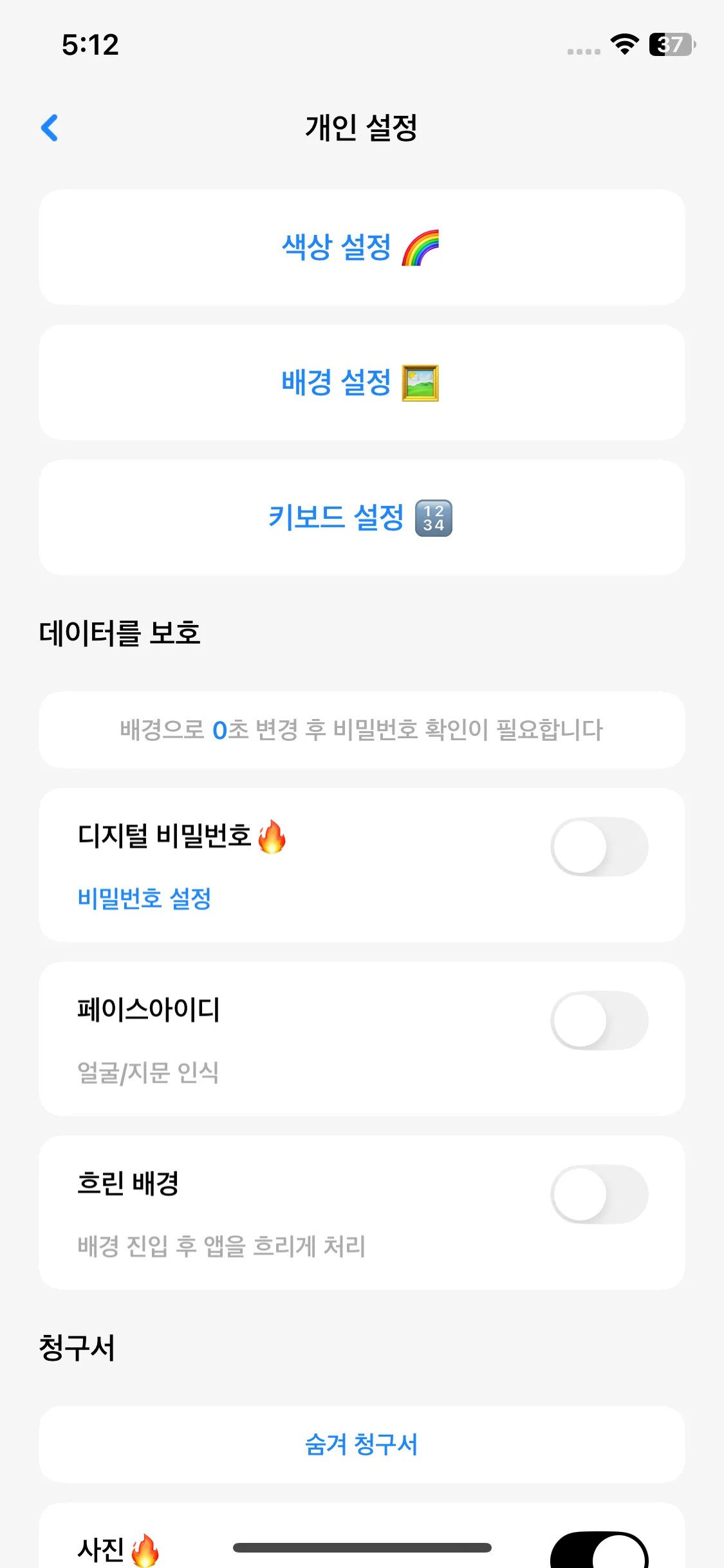This screenshot has height=1568, width=724.
Task: Enable the 디지털 비밀번호 switch
Action: [x=599, y=846]
